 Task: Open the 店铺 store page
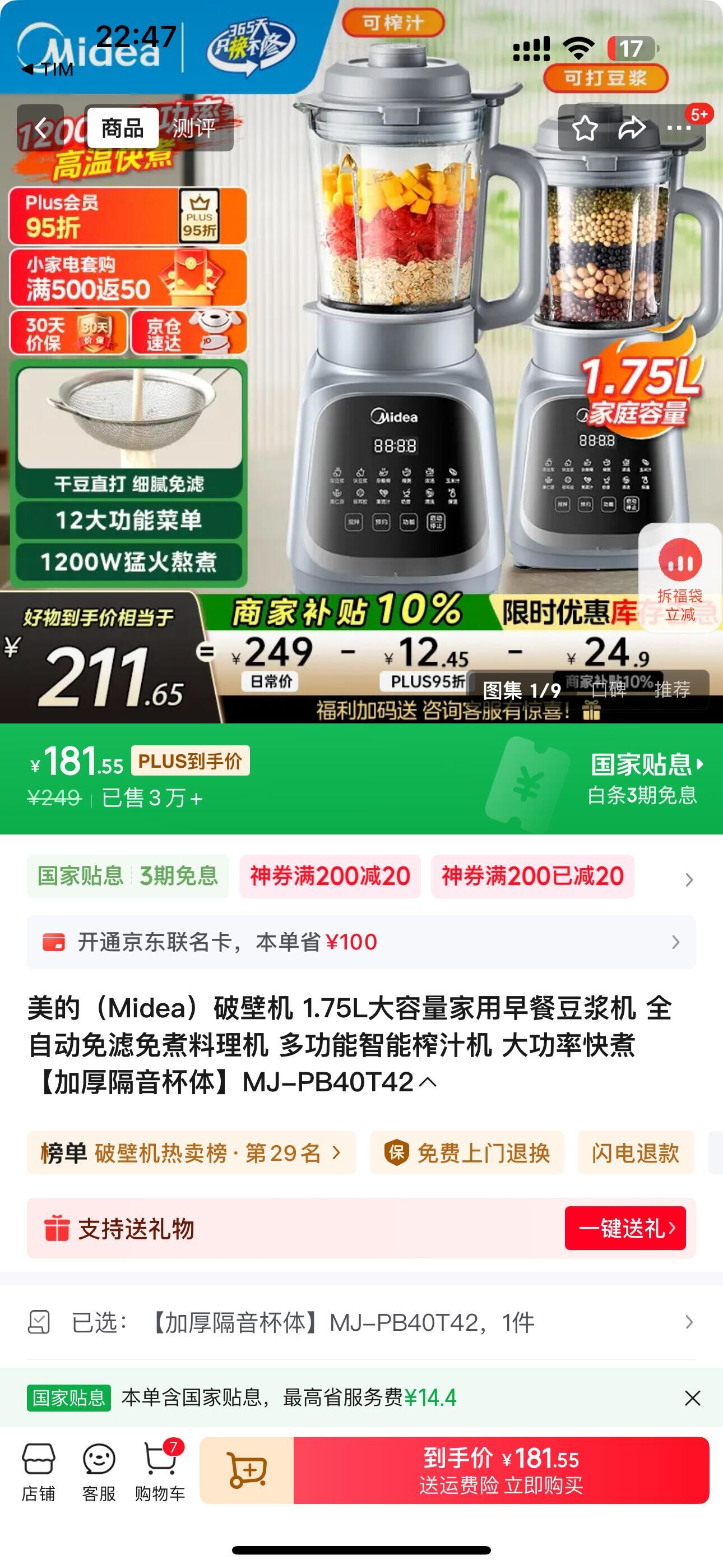pos(38,1472)
